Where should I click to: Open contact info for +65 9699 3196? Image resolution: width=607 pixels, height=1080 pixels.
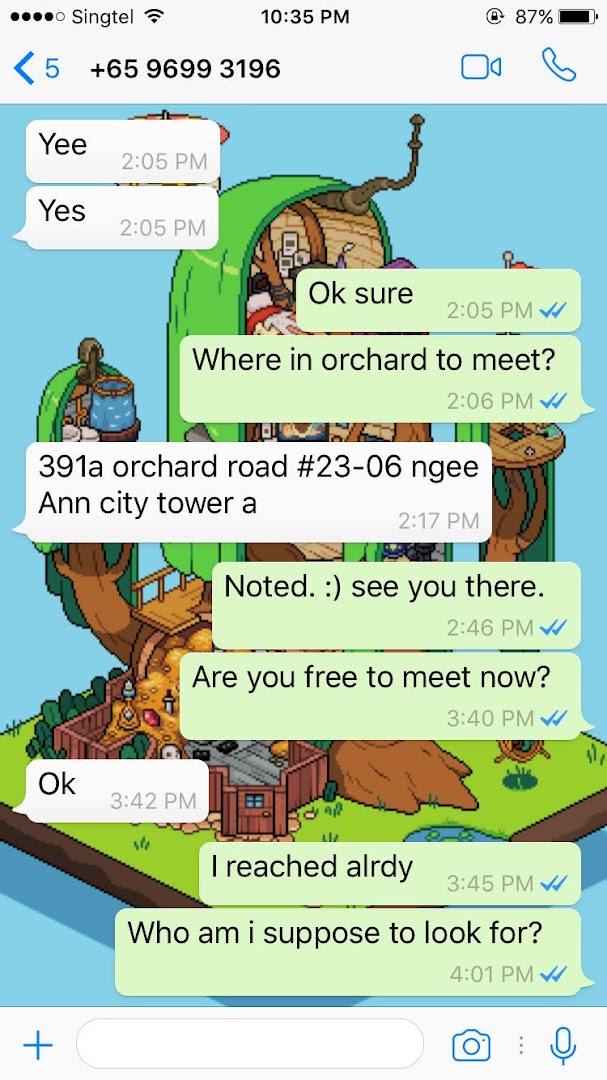pos(185,69)
